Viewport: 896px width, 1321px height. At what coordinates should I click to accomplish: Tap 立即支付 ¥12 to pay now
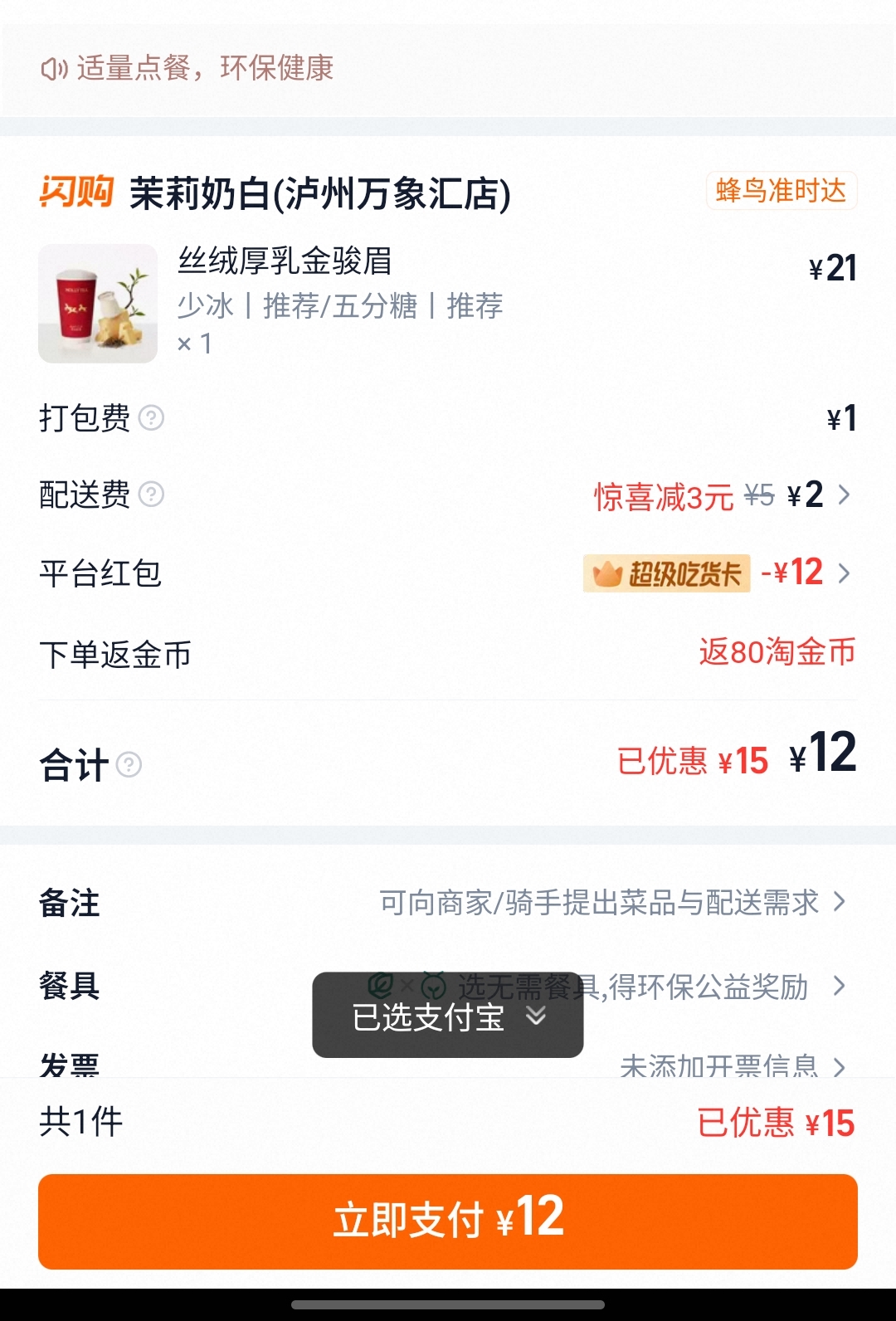coord(448,1221)
